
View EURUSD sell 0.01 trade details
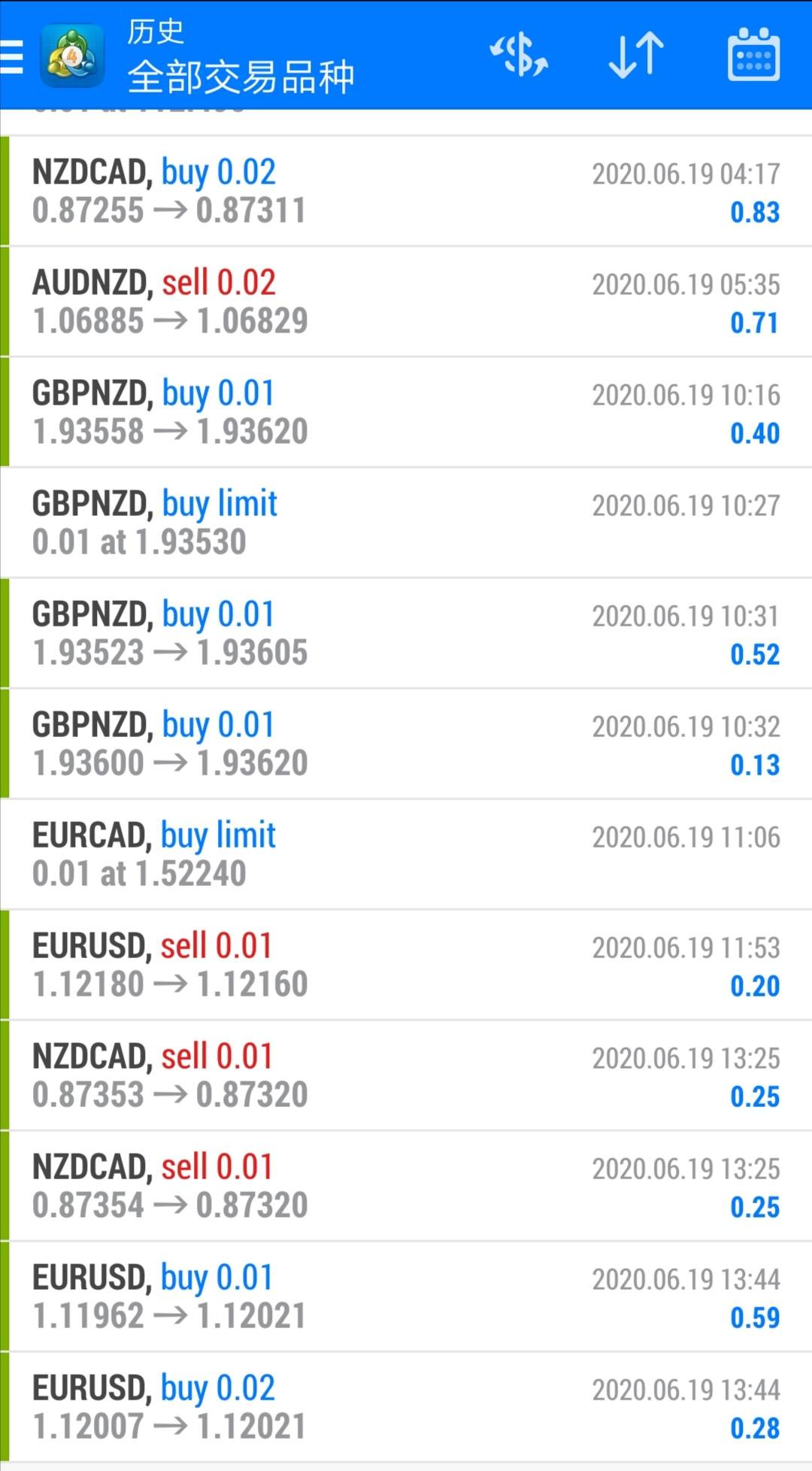point(406,965)
